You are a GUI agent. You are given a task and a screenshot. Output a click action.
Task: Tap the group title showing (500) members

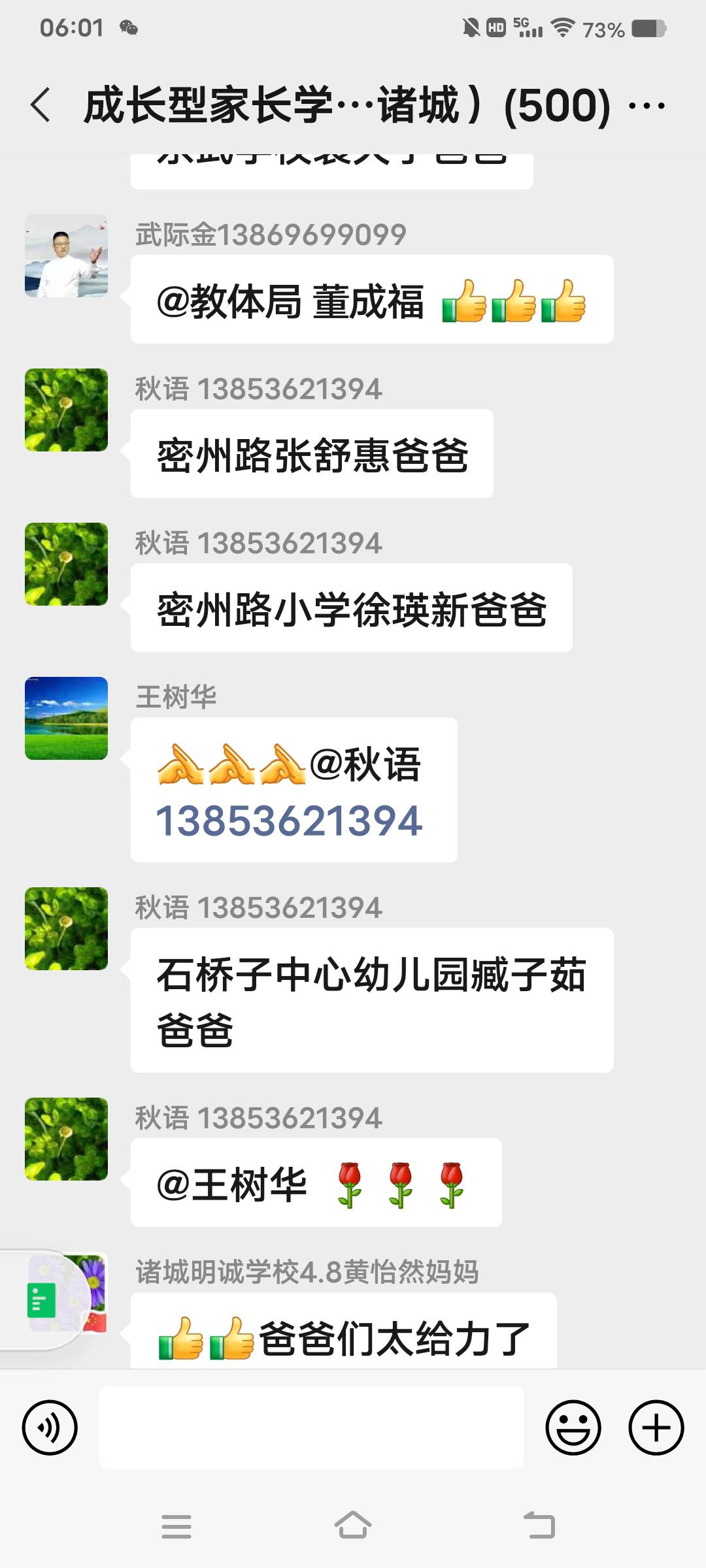[x=340, y=105]
